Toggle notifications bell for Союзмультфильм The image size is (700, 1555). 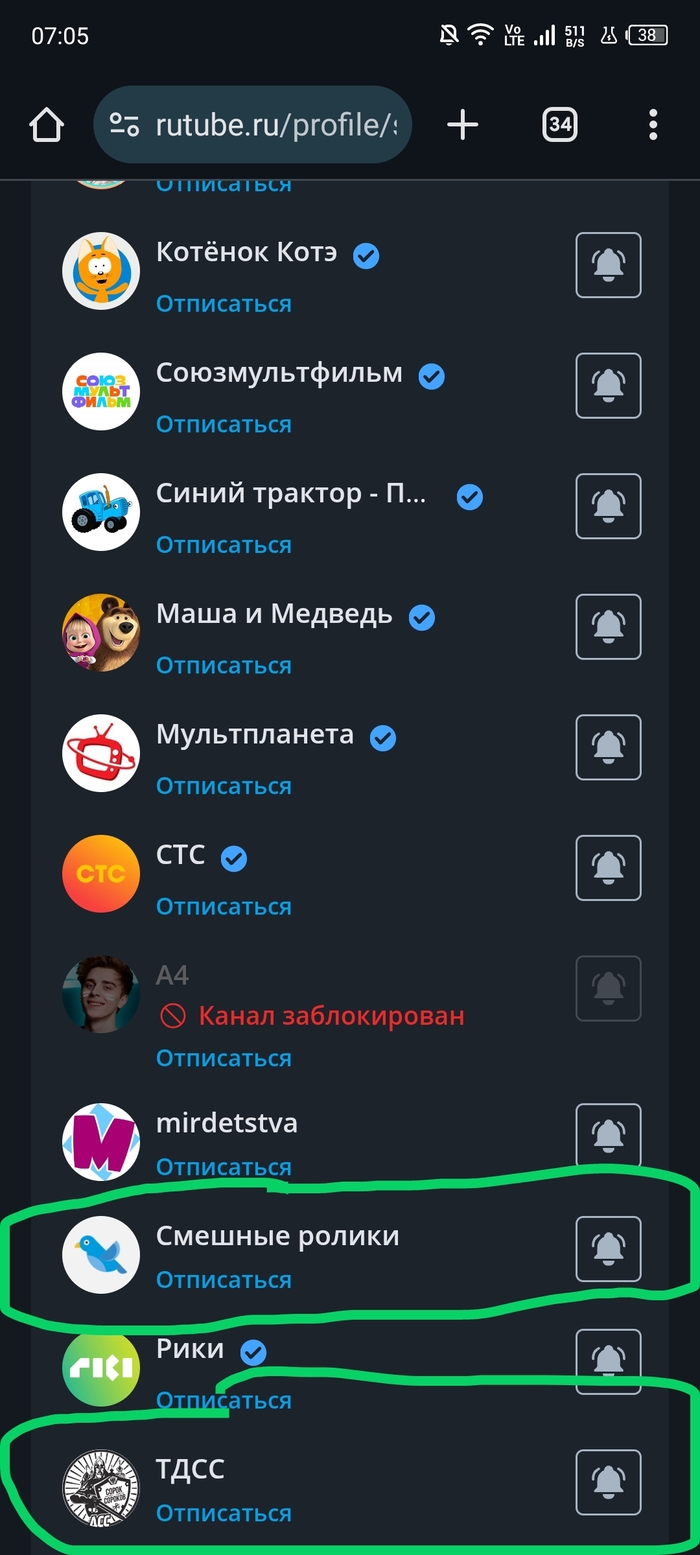[x=608, y=386]
